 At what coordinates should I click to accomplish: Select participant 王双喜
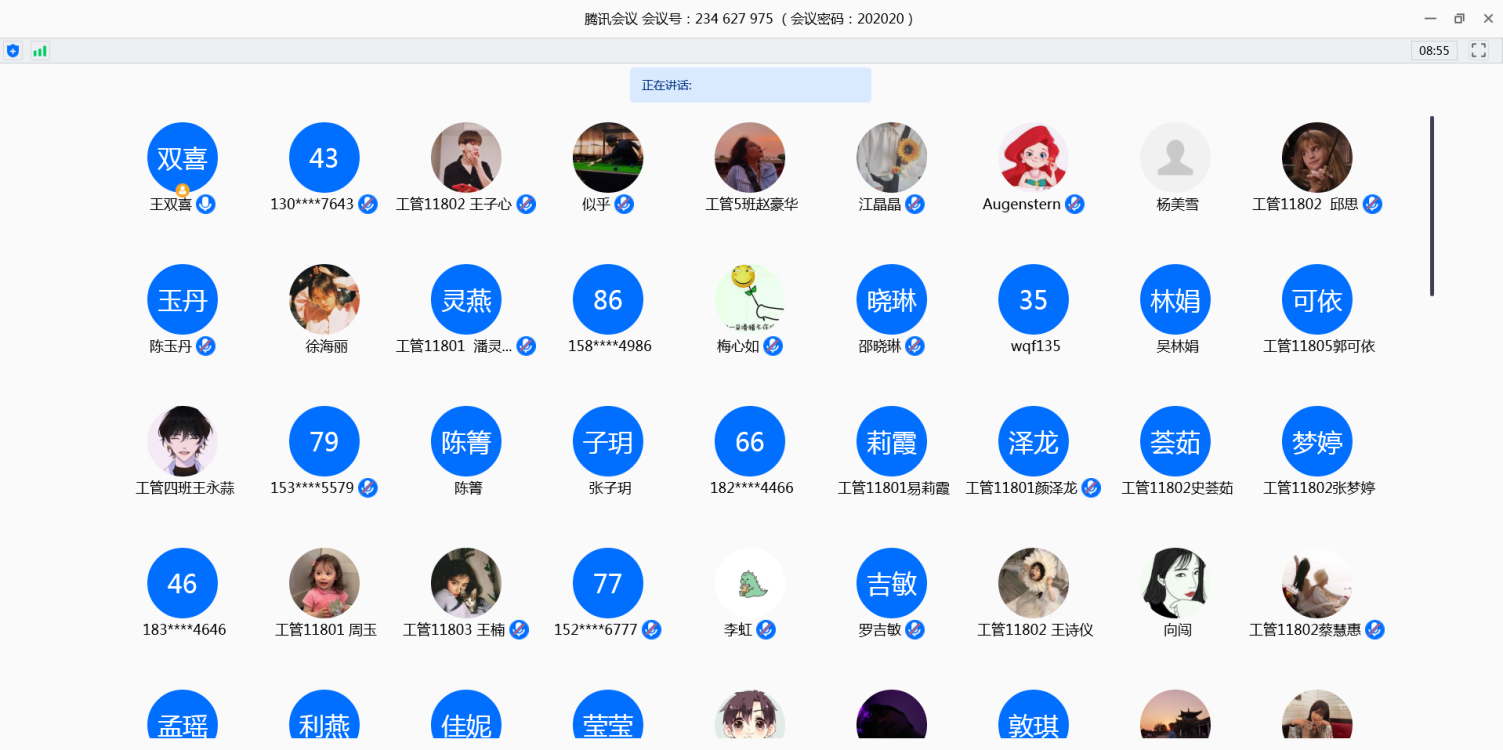point(182,158)
